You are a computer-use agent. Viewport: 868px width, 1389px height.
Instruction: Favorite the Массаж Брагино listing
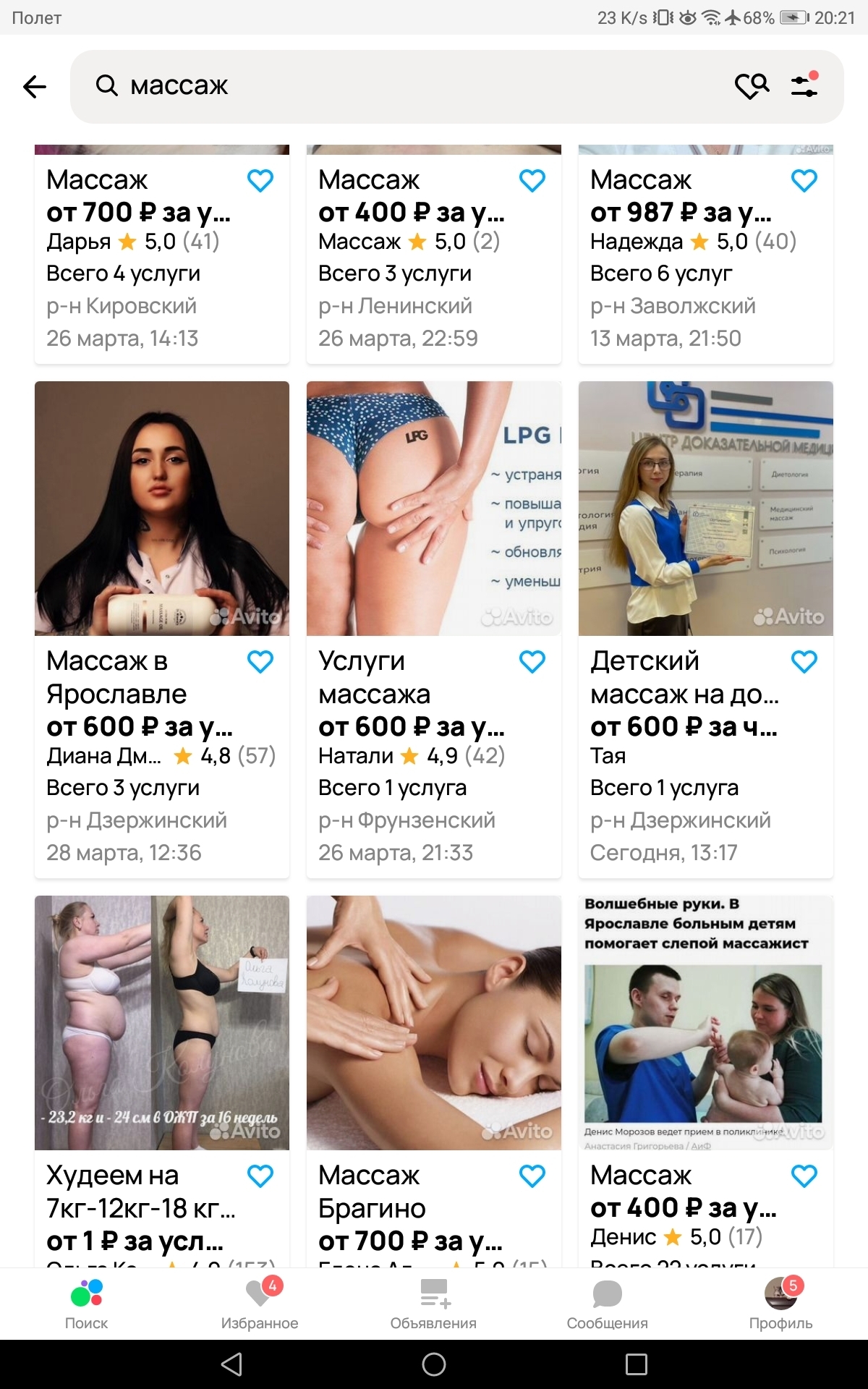532,1176
